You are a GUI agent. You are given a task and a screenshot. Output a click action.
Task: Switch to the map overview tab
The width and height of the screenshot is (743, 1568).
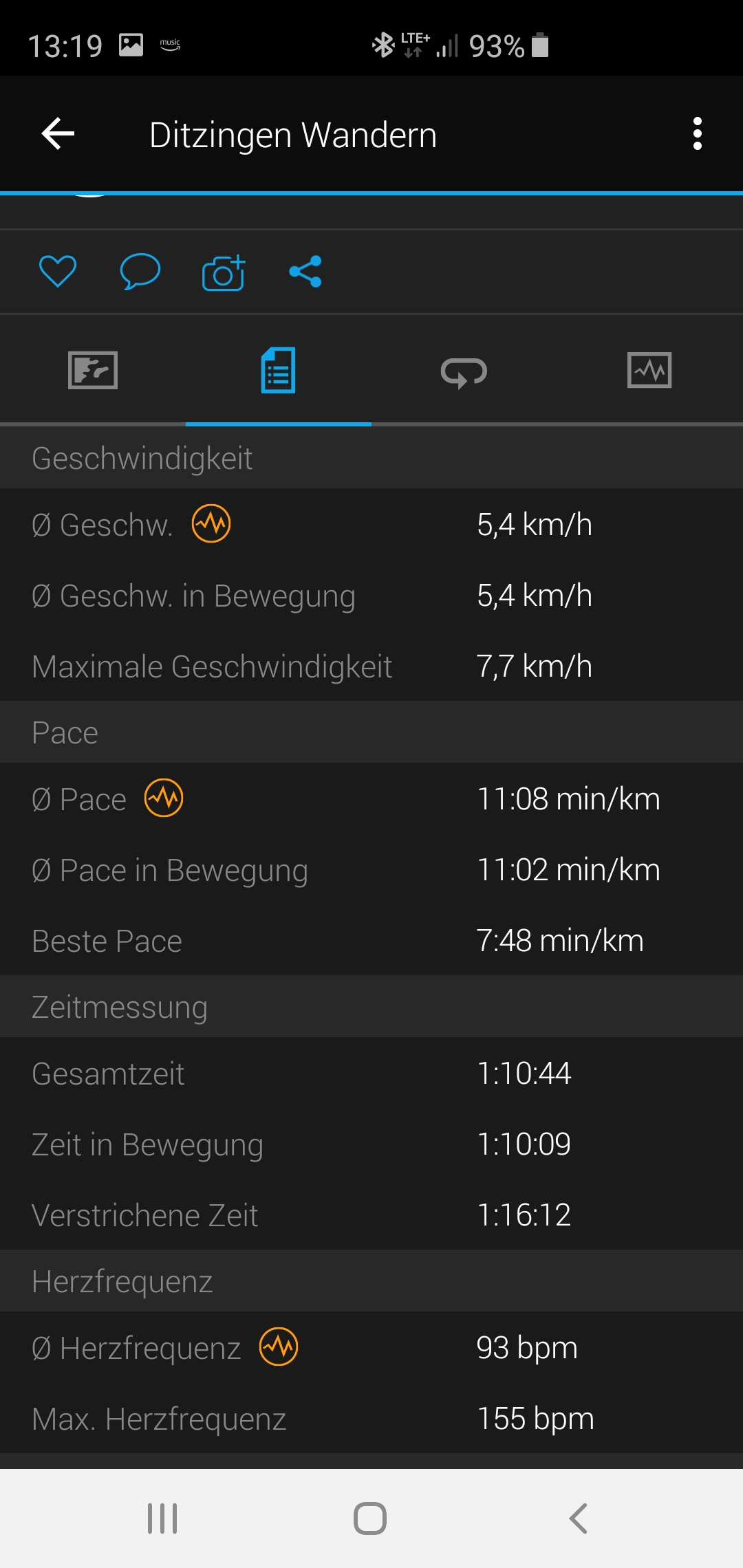pos(93,371)
